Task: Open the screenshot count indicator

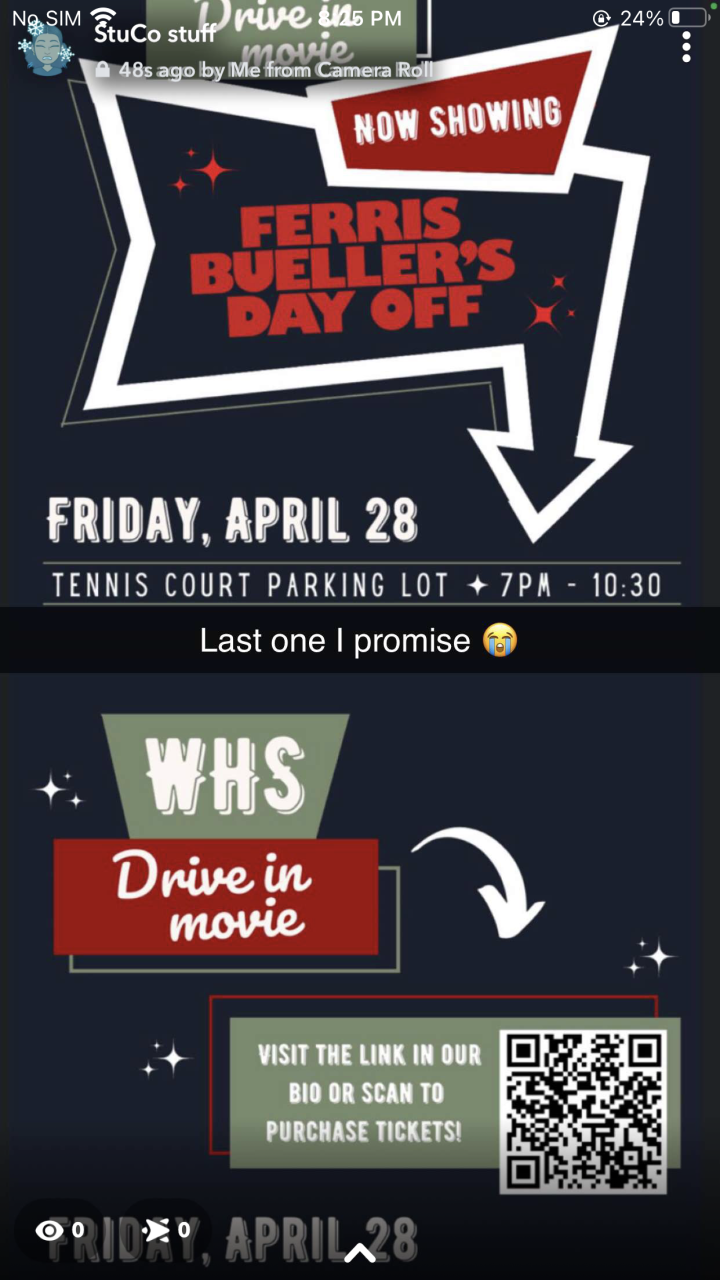Action: coord(166,1230)
